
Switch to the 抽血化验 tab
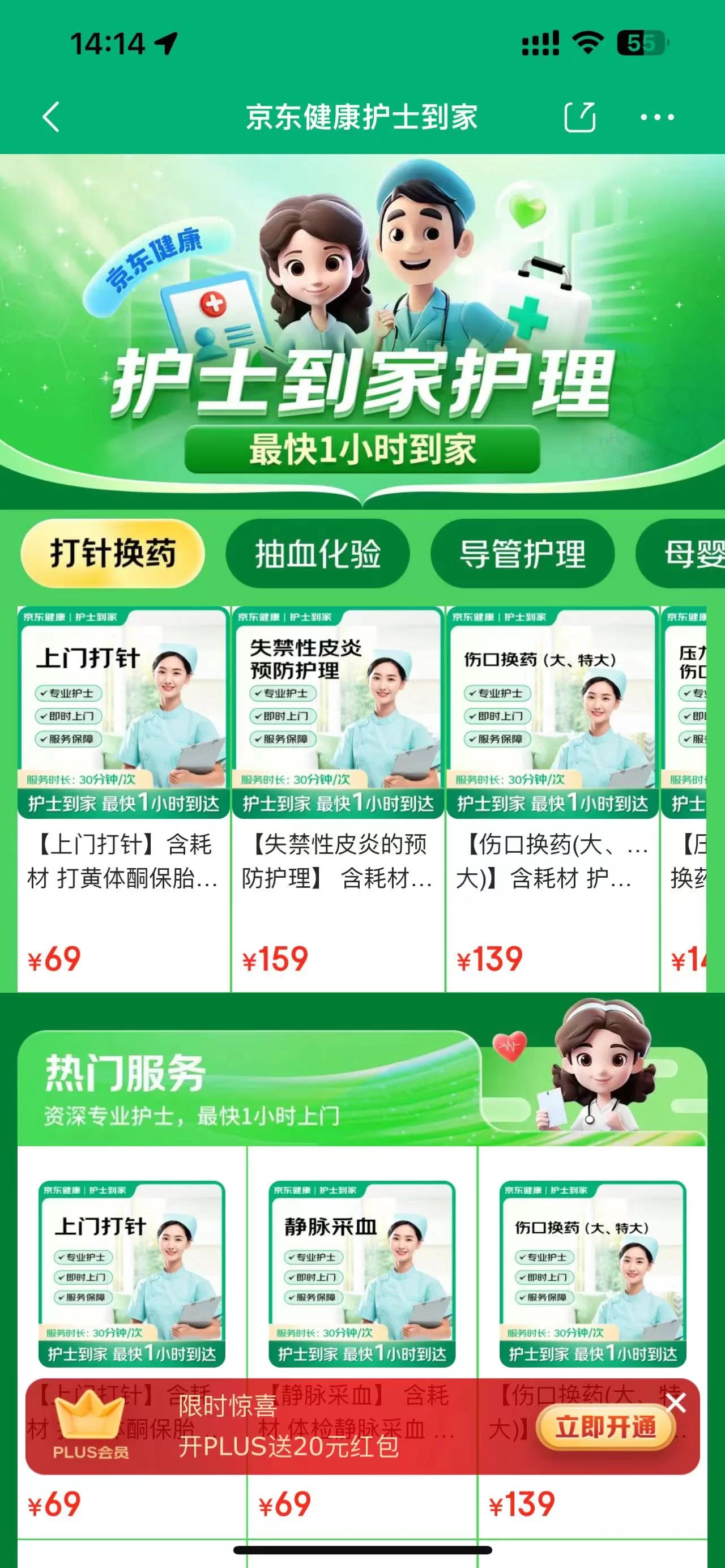click(317, 553)
